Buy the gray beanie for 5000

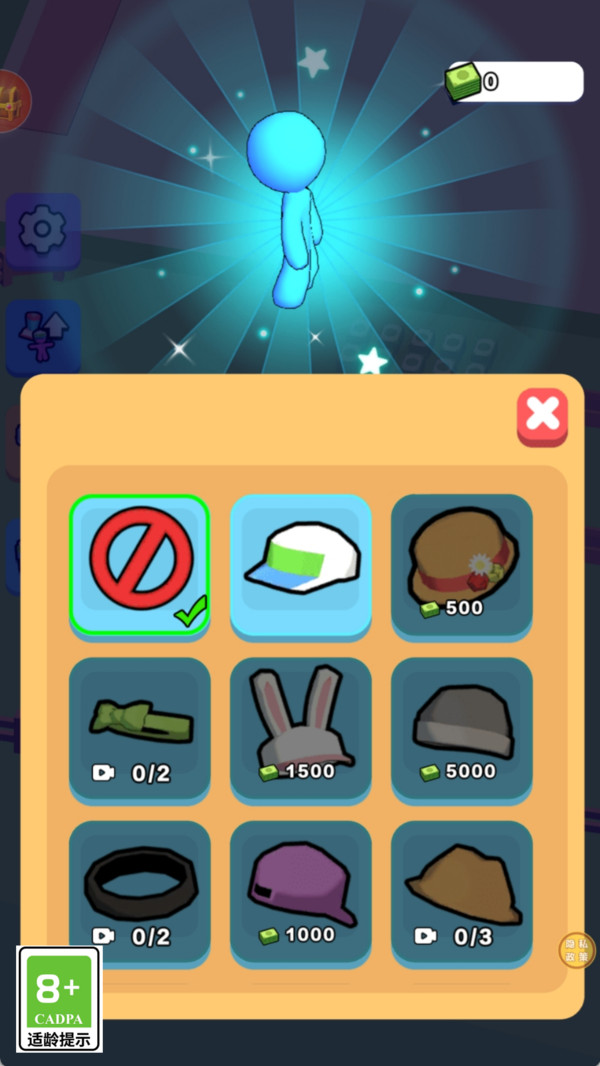[461, 728]
